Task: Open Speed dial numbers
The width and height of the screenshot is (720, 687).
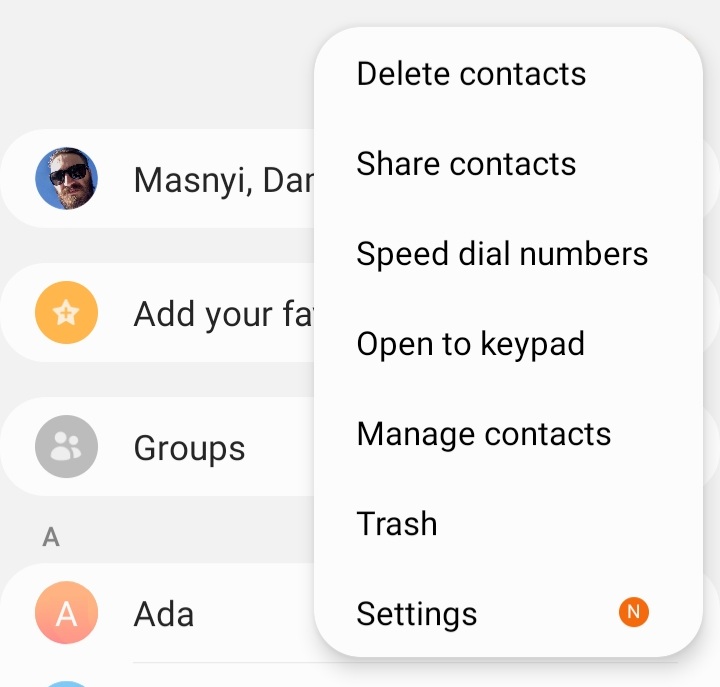Action: (502, 254)
